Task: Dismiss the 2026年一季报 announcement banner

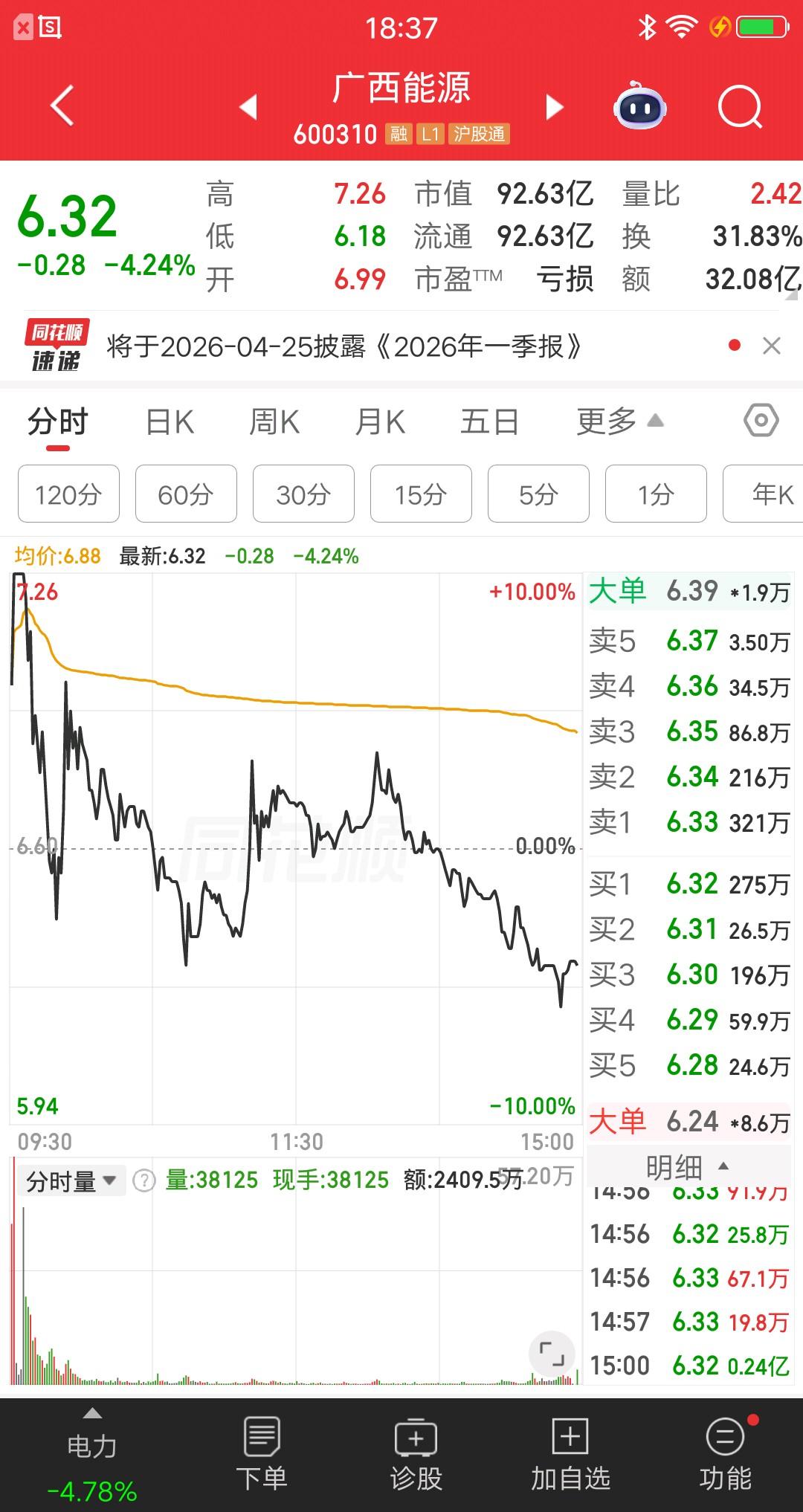Action: coord(771,346)
